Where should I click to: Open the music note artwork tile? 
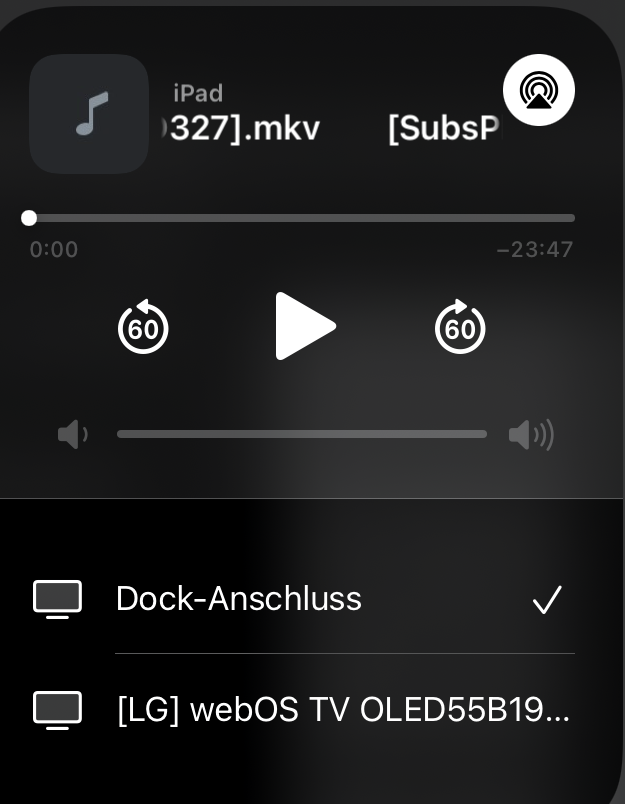click(89, 114)
